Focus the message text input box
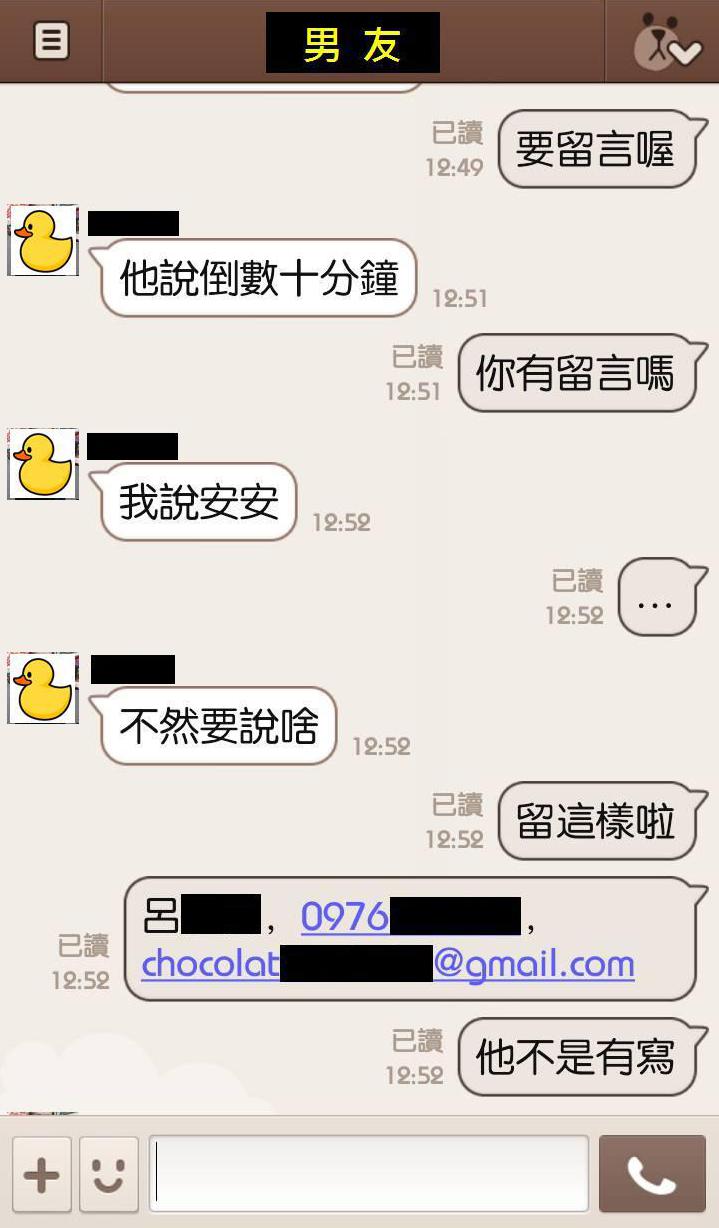This screenshot has height=1228, width=719. (369, 1174)
